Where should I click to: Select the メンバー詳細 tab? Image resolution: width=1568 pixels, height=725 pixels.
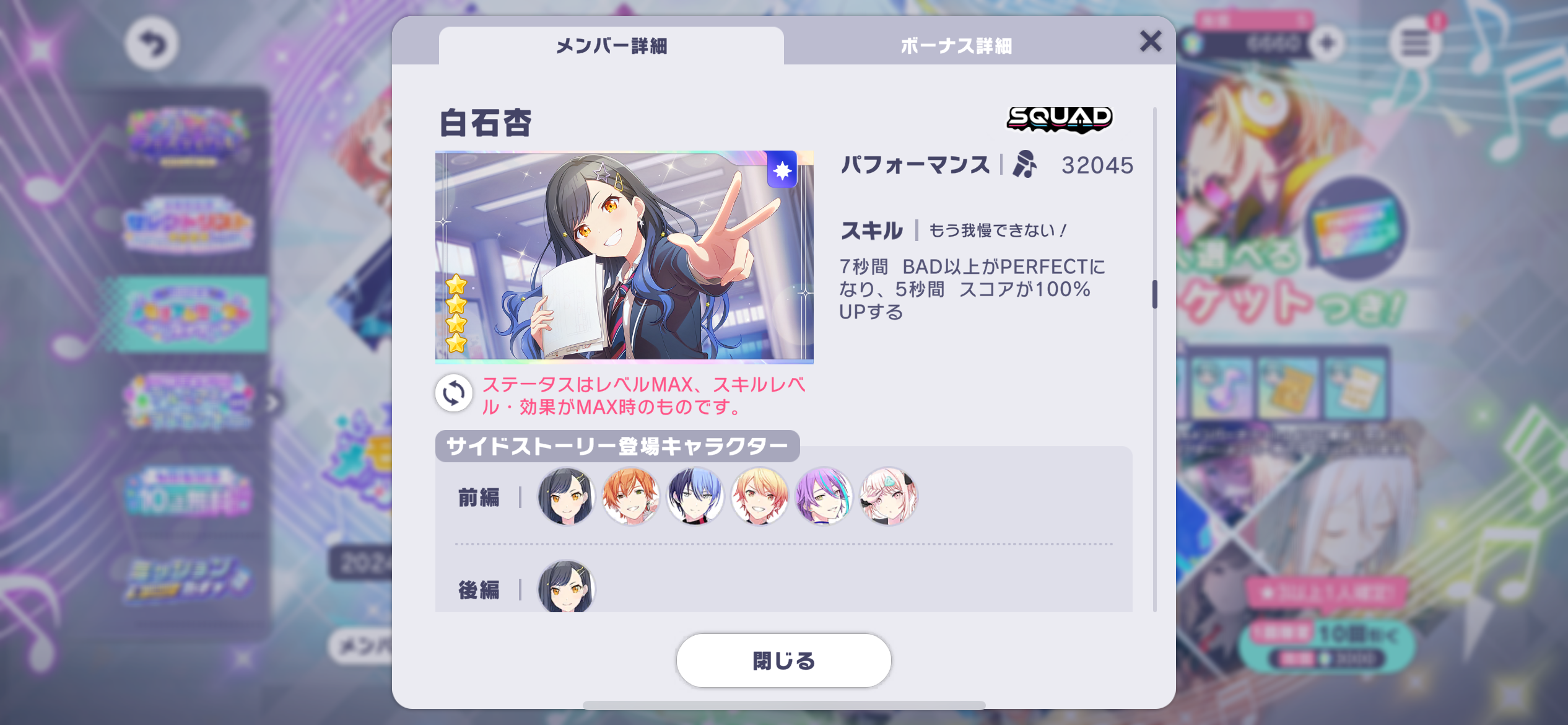(x=611, y=46)
